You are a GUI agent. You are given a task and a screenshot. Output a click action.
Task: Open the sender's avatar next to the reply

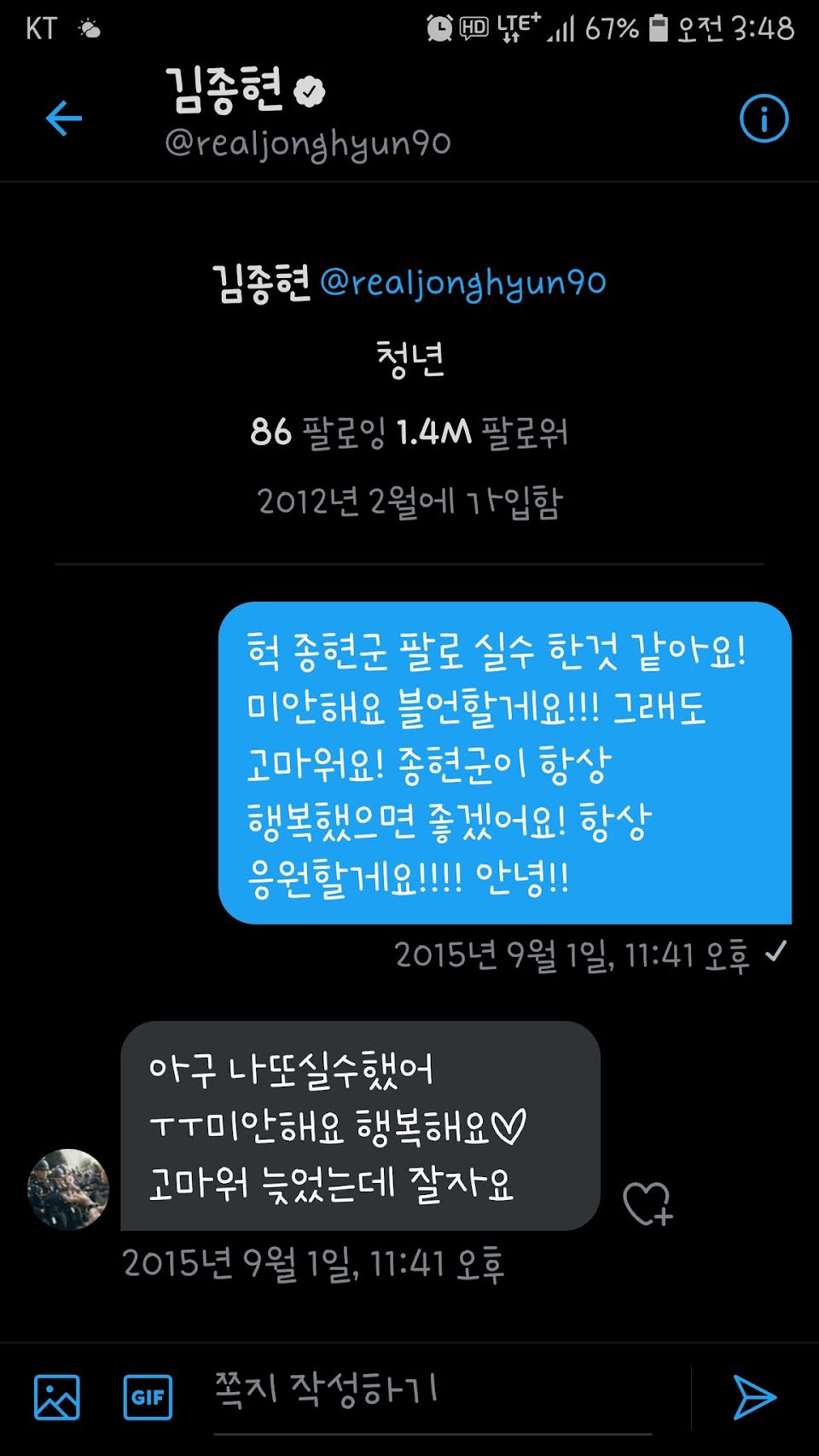[x=68, y=1188]
